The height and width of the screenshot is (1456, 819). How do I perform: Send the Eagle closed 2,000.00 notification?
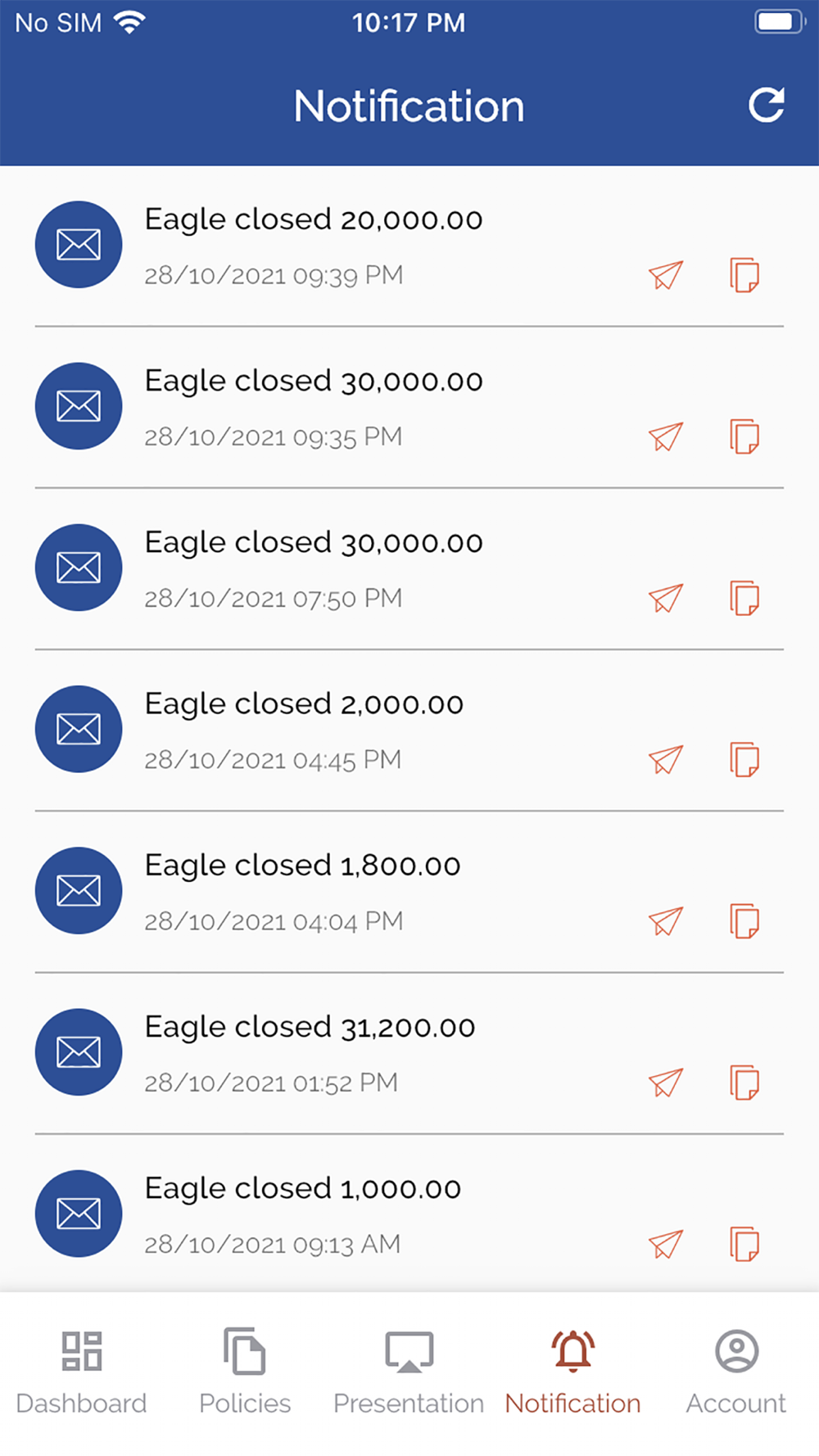pyautogui.click(x=665, y=760)
